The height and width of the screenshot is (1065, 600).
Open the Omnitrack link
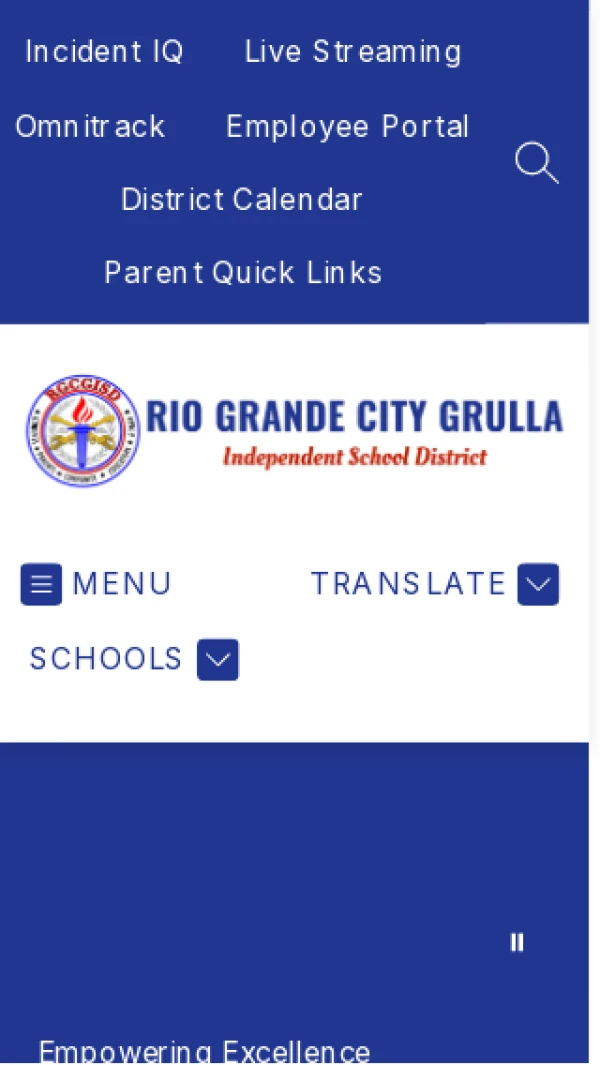point(91,126)
